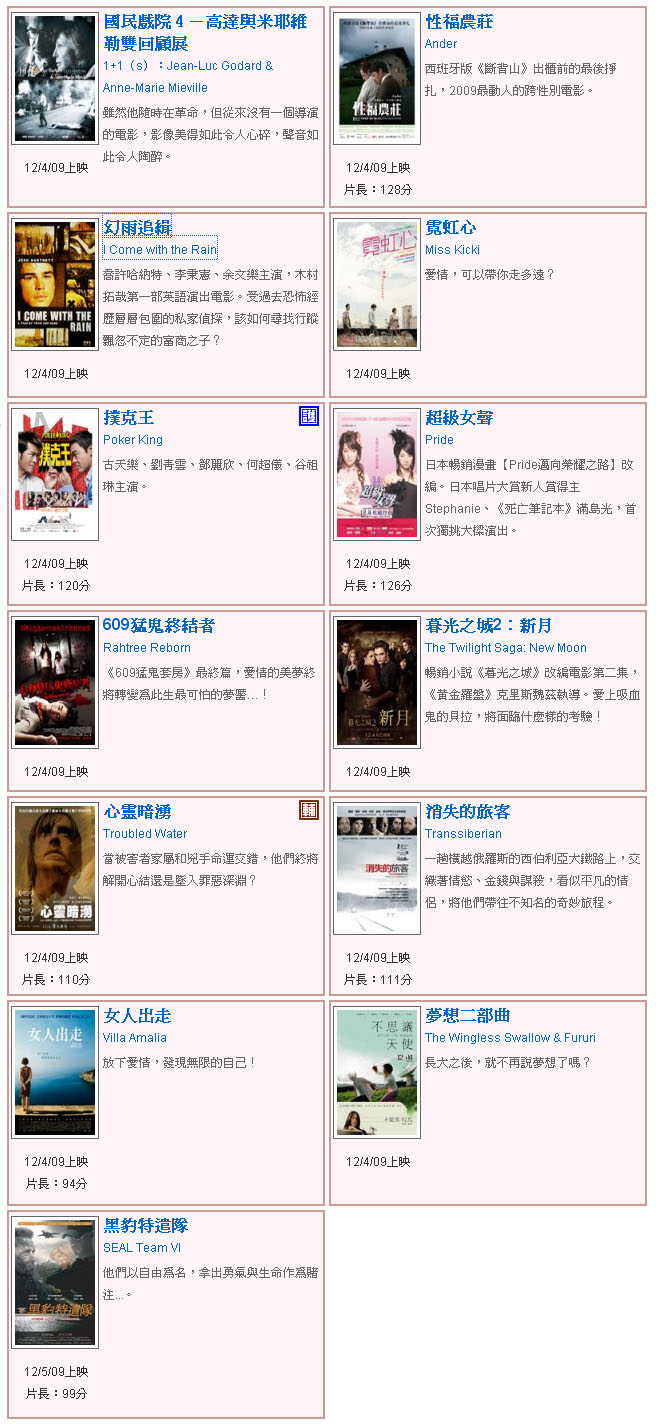View the 609猛鬼終結者 movie details
Viewport: 656px width, 1427px height.
pos(159,626)
